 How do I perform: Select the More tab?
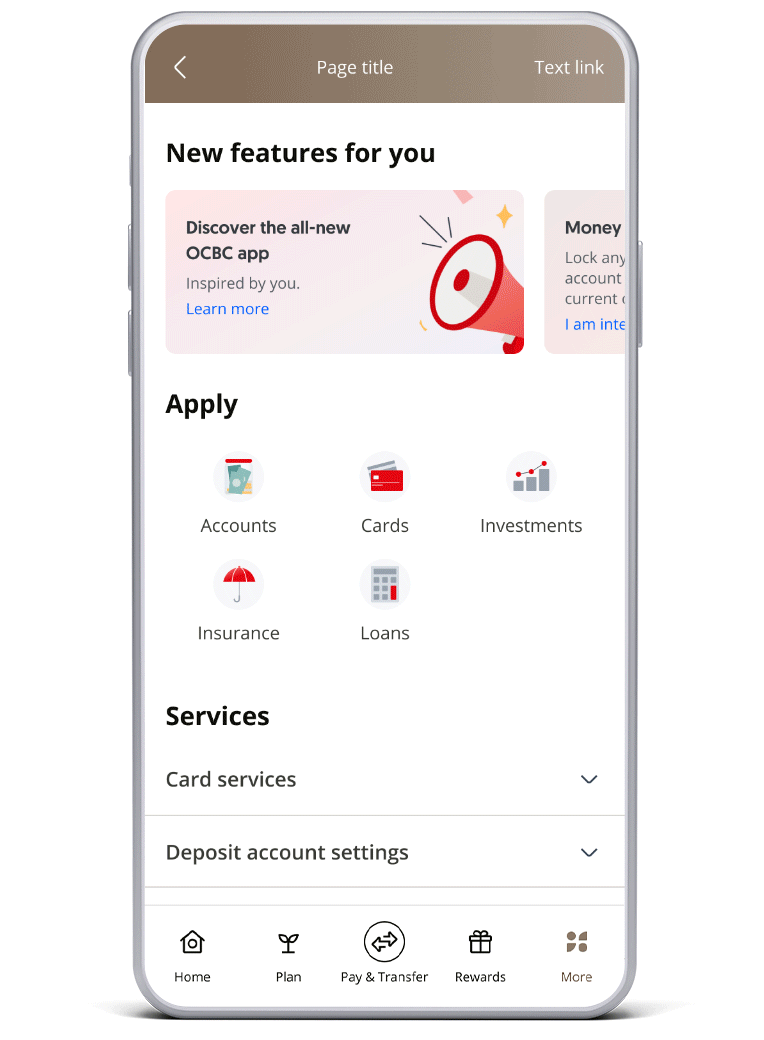[576, 955]
